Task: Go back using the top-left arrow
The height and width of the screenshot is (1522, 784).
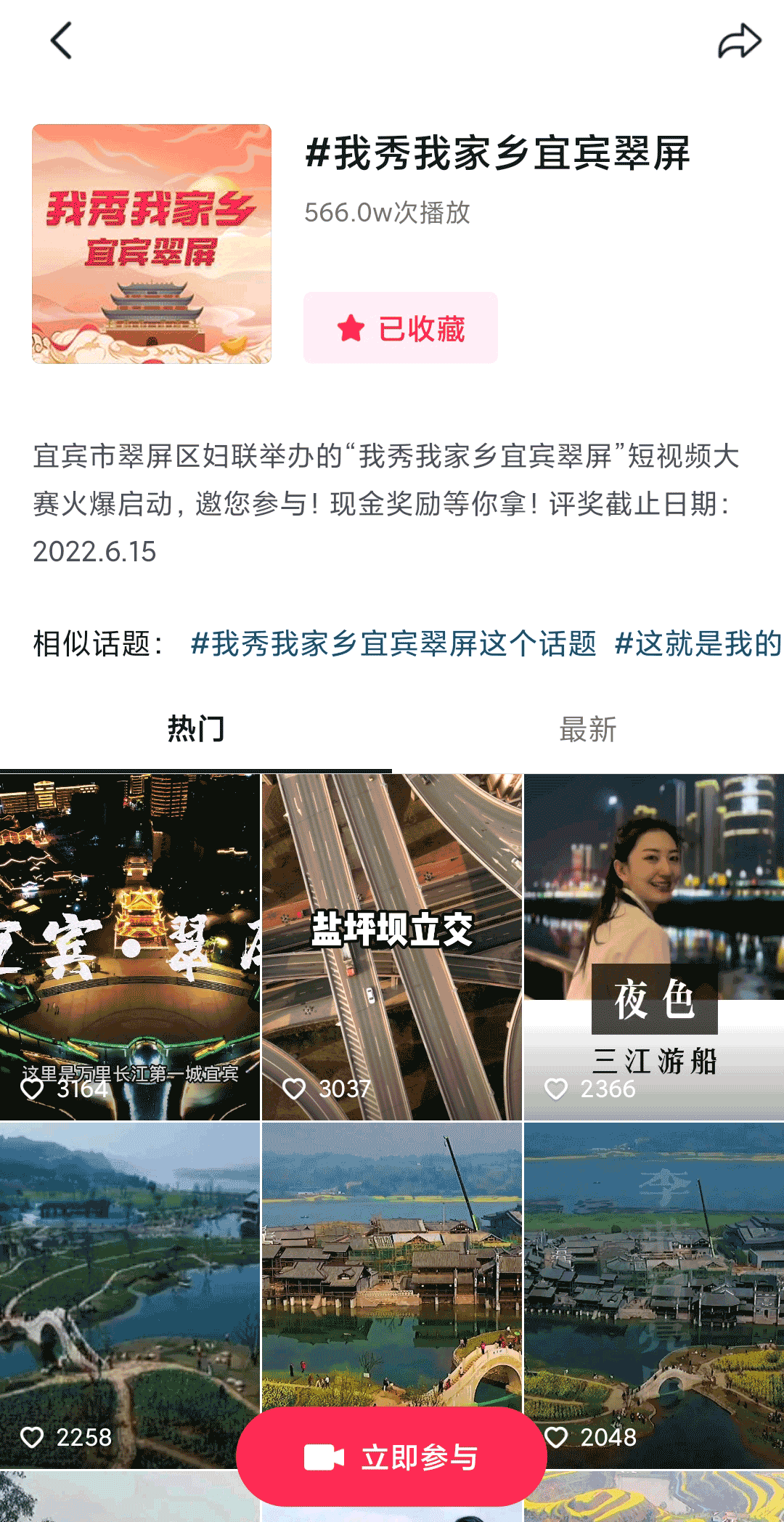Action: point(62,41)
